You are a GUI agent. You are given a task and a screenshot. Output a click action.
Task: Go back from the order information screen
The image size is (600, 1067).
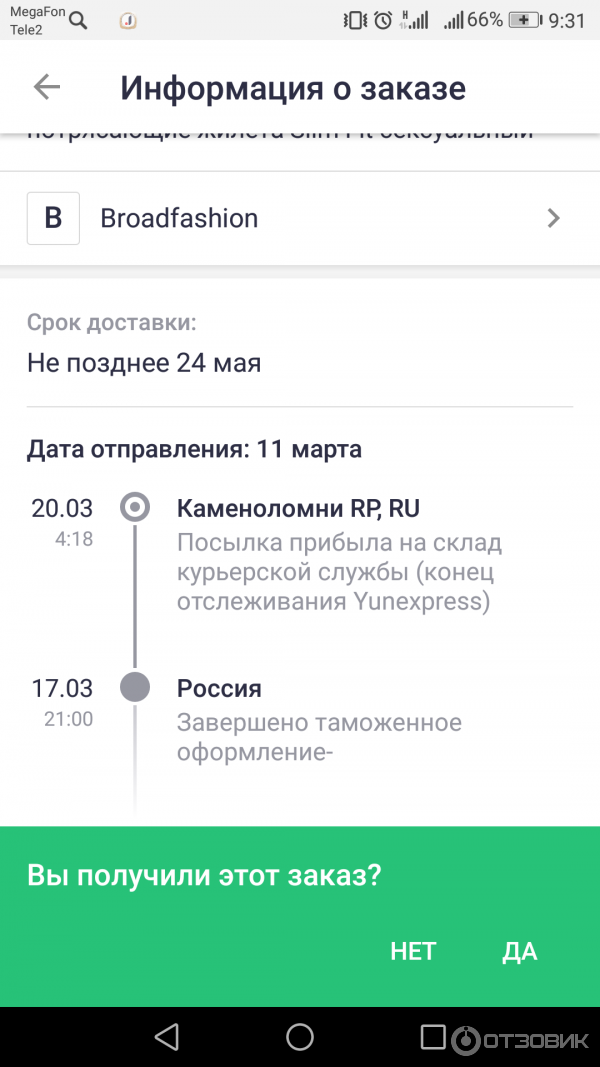pos(47,87)
